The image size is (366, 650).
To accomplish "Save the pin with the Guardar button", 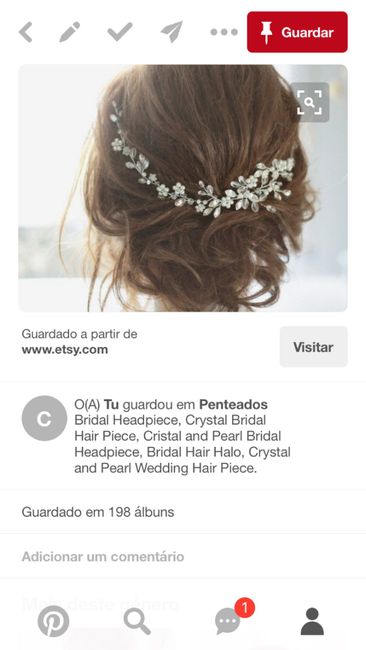I will click(297, 32).
